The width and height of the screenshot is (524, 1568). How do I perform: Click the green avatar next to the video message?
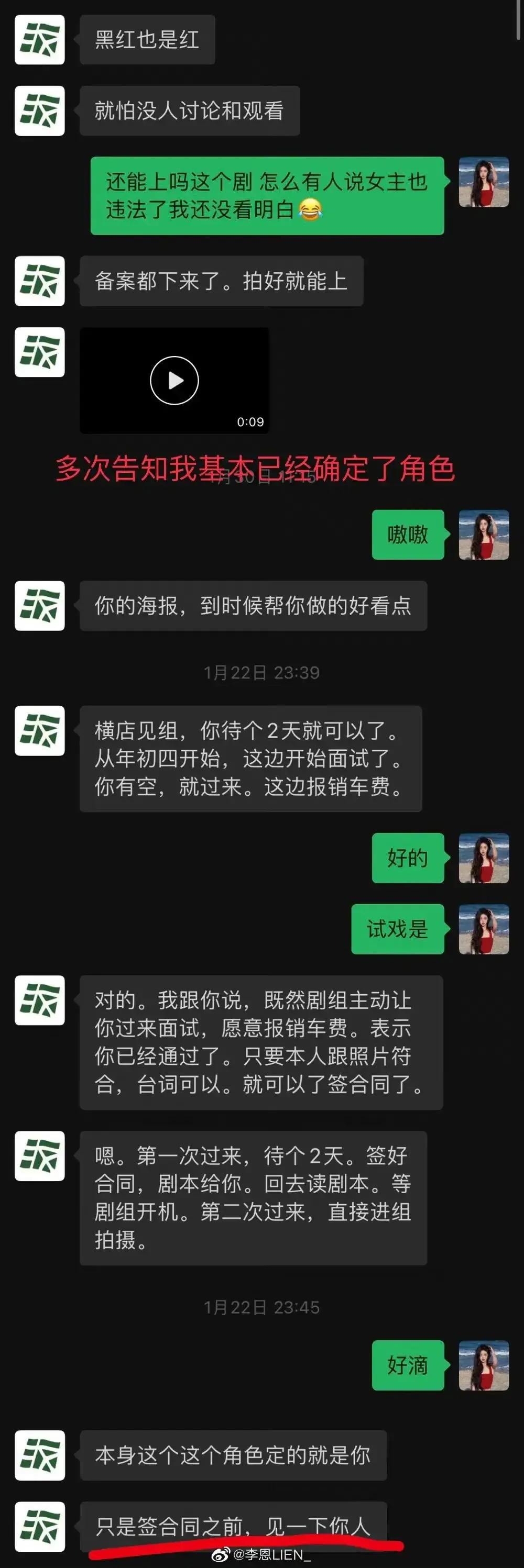39,353
